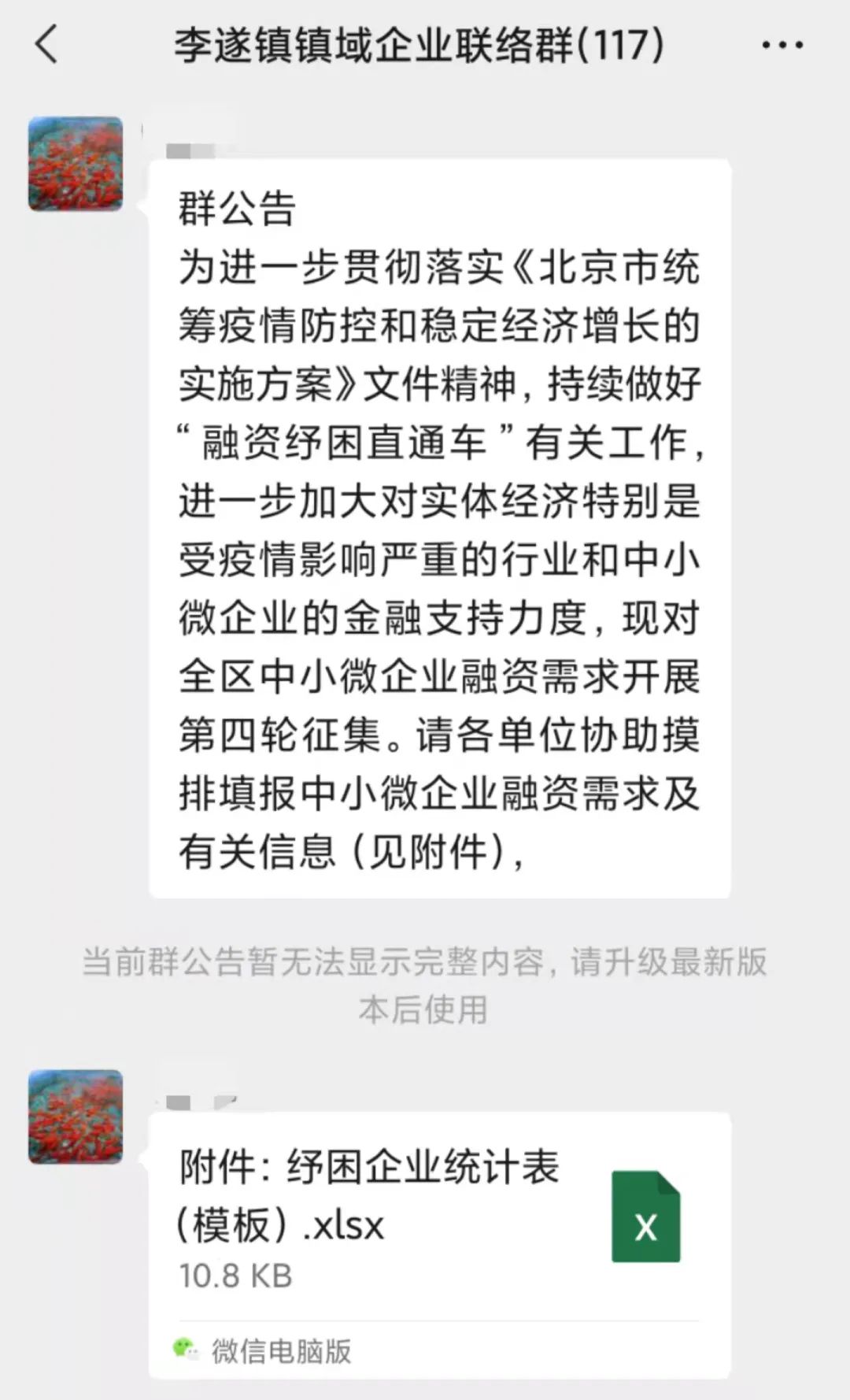Tap the sender avatar beside the announcement
Screen dimensions: 850x1400
pyautogui.click(x=76, y=164)
